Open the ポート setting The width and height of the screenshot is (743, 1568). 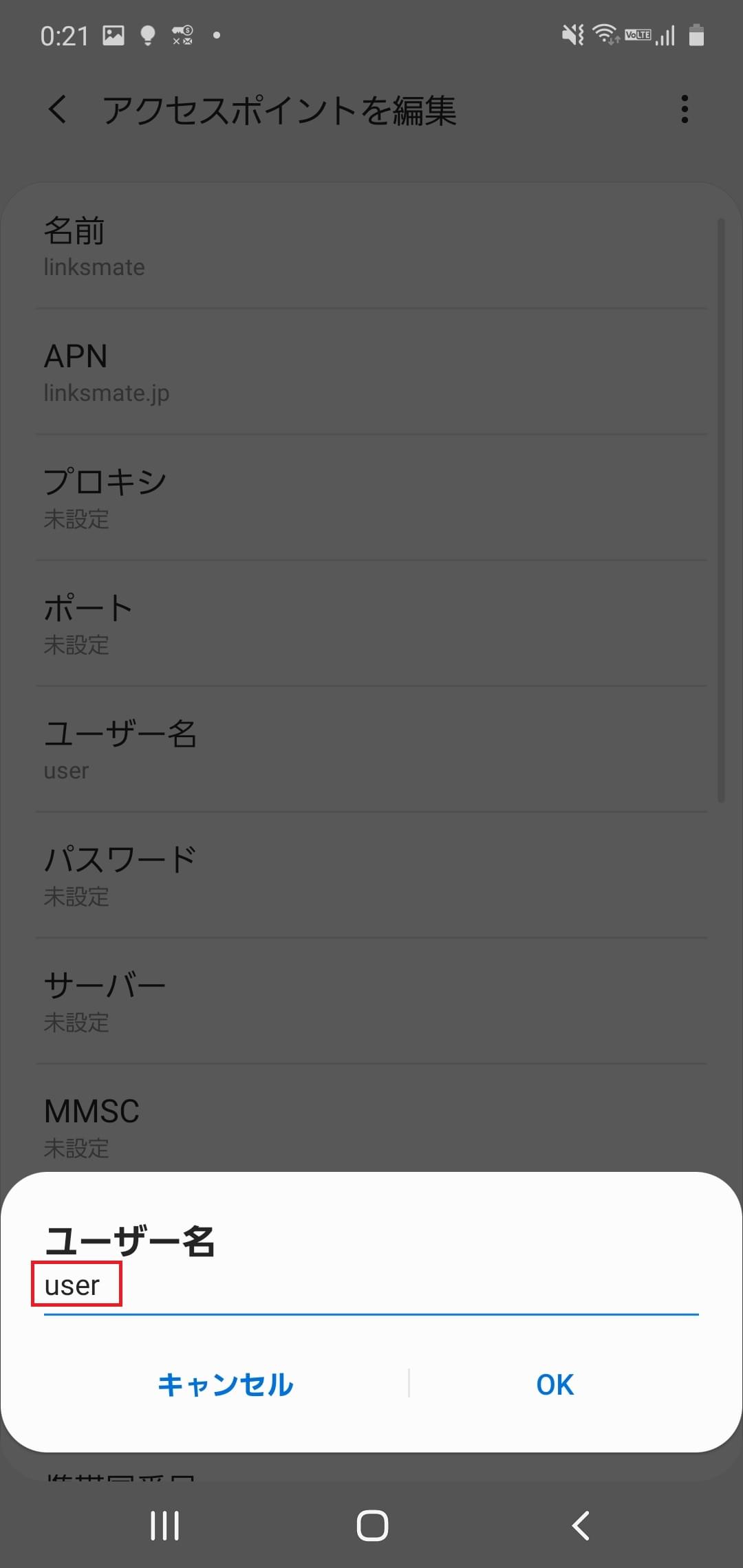[x=371, y=624]
